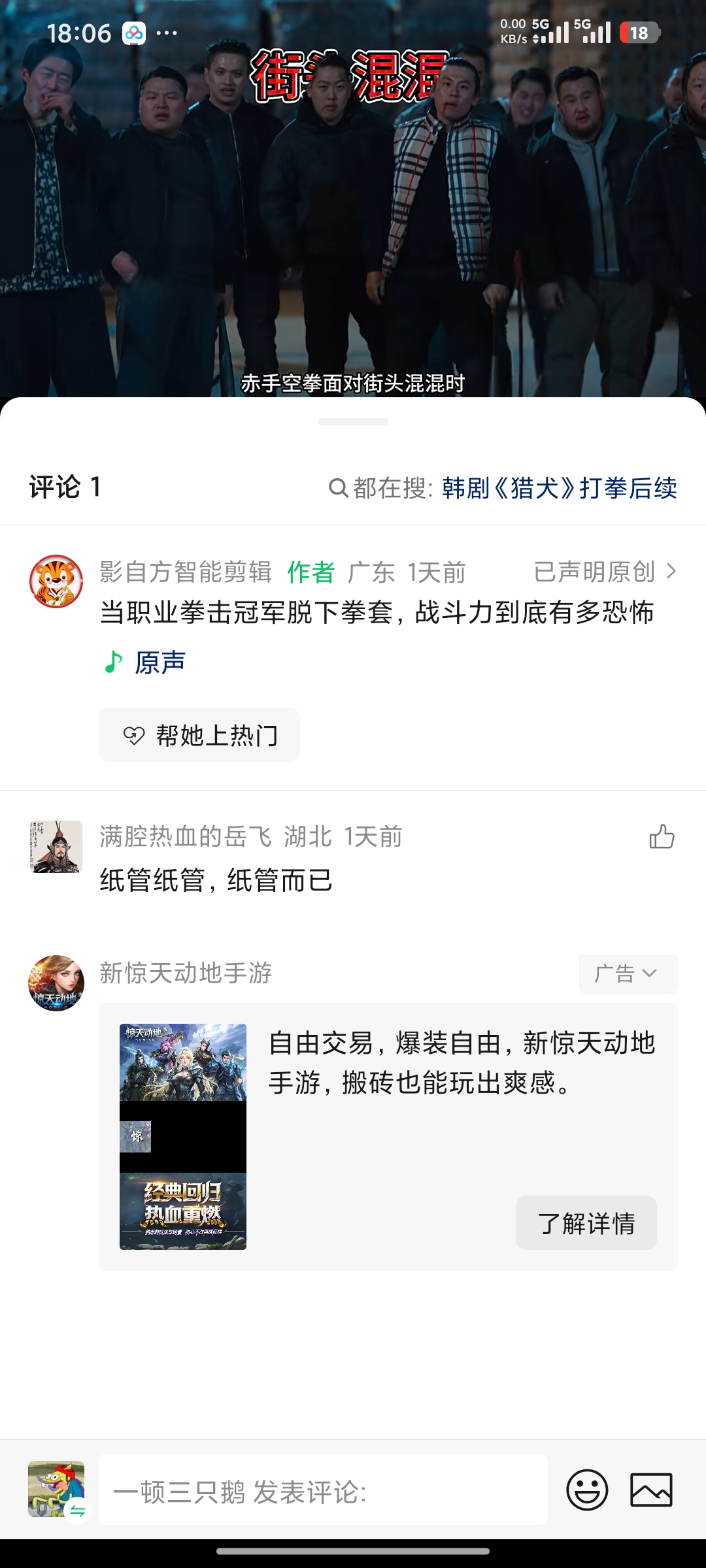Screen dimensions: 706x1568
Task: Tap the 发表评论 input field
Action: tap(323, 1490)
